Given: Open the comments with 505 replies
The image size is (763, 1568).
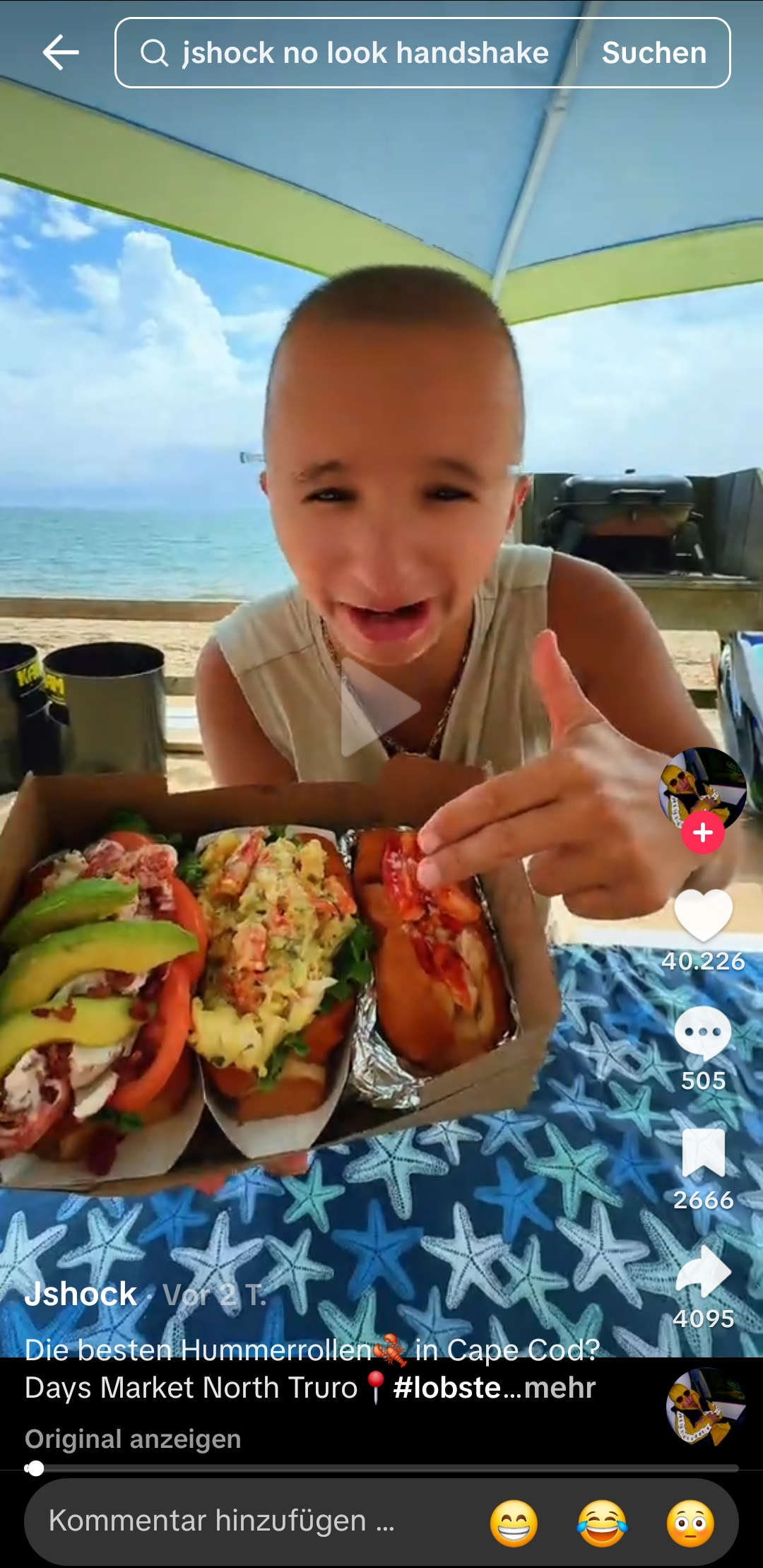Looking at the screenshot, I should coord(703,1033).
